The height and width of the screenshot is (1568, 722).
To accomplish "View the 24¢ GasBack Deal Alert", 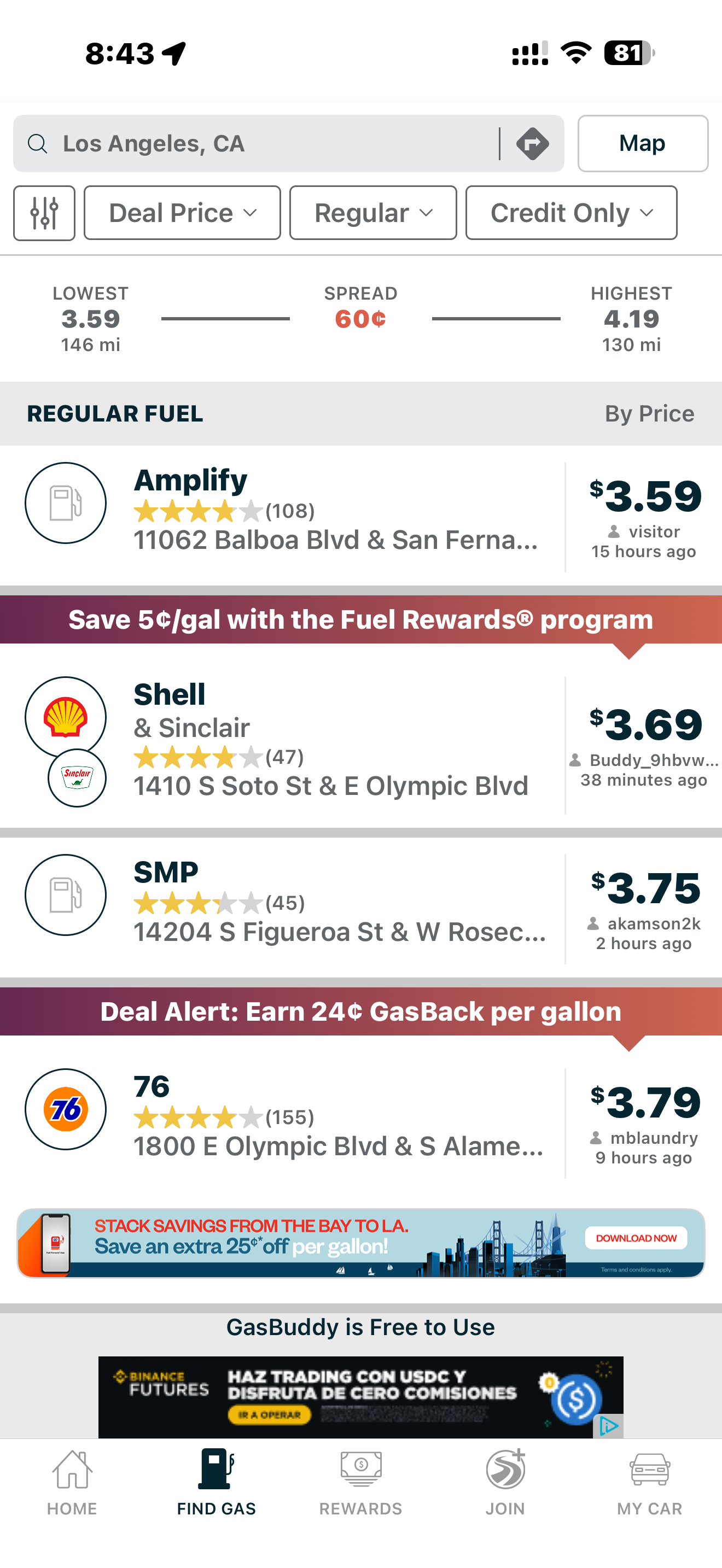I will pyautogui.click(x=360, y=1011).
